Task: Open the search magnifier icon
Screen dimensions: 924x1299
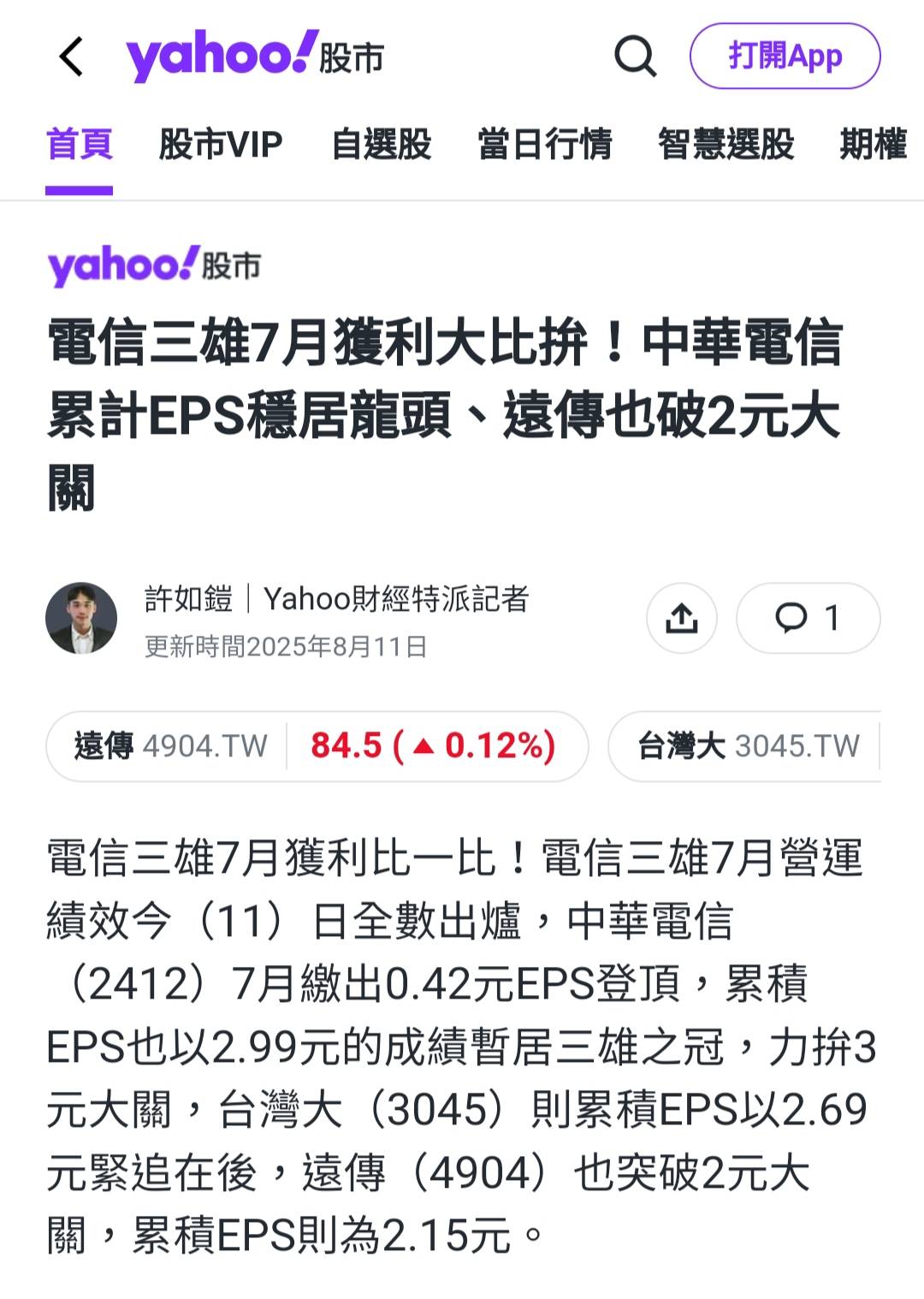Action: pos(635,57)
